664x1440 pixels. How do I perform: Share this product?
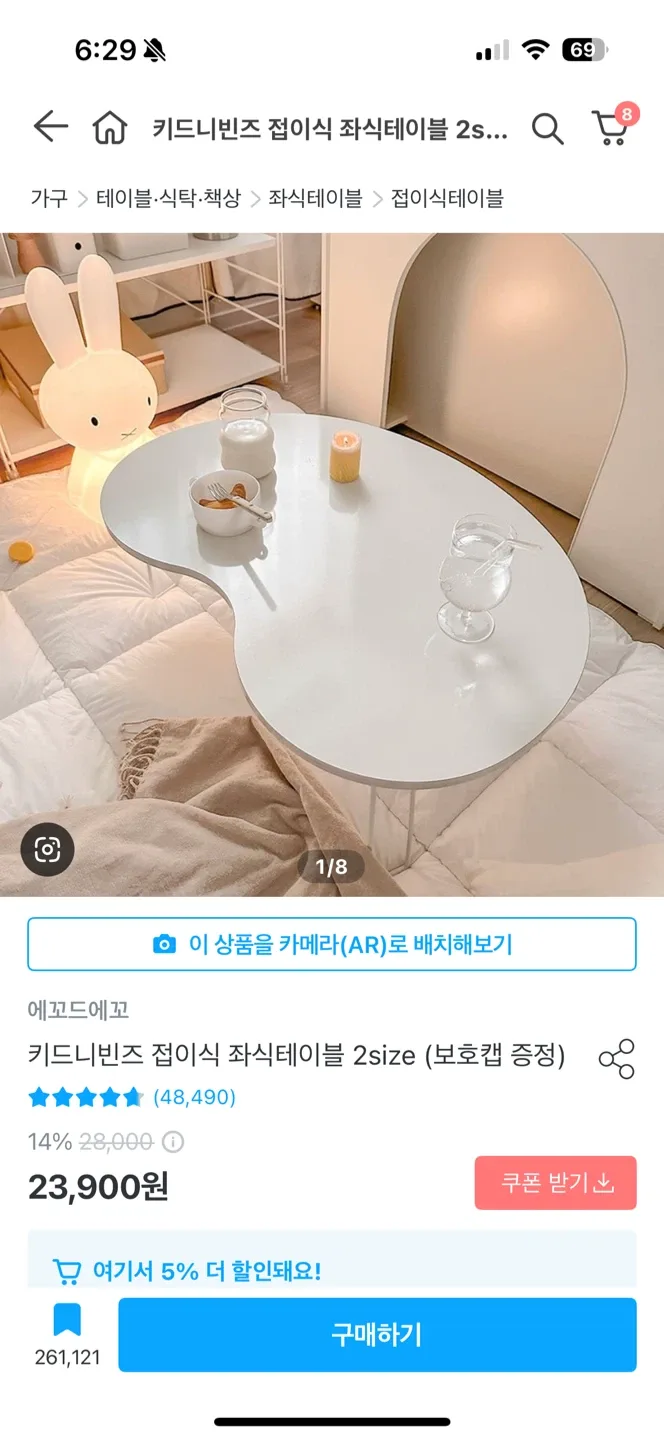(x=616, y=1058)
